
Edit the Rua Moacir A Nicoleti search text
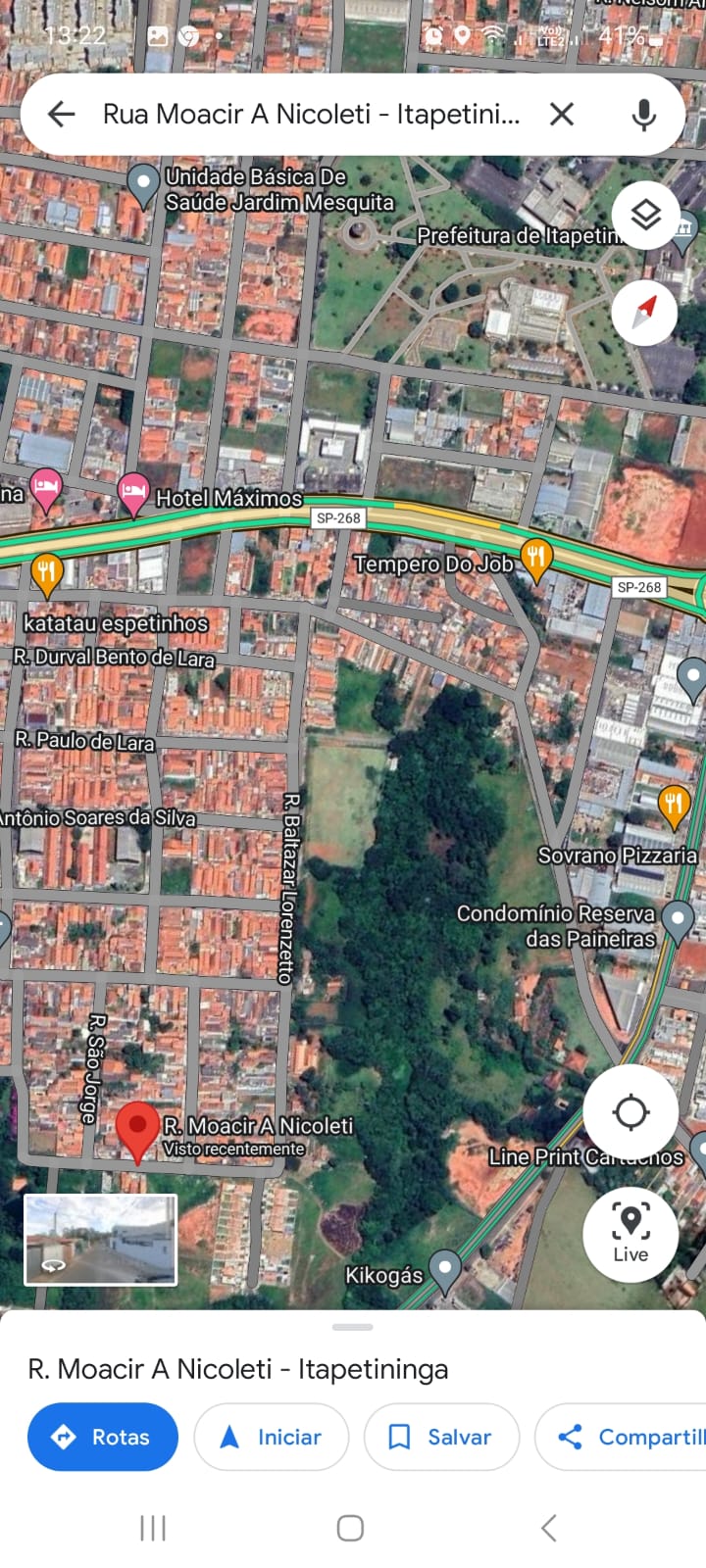[x=311, y=115]
